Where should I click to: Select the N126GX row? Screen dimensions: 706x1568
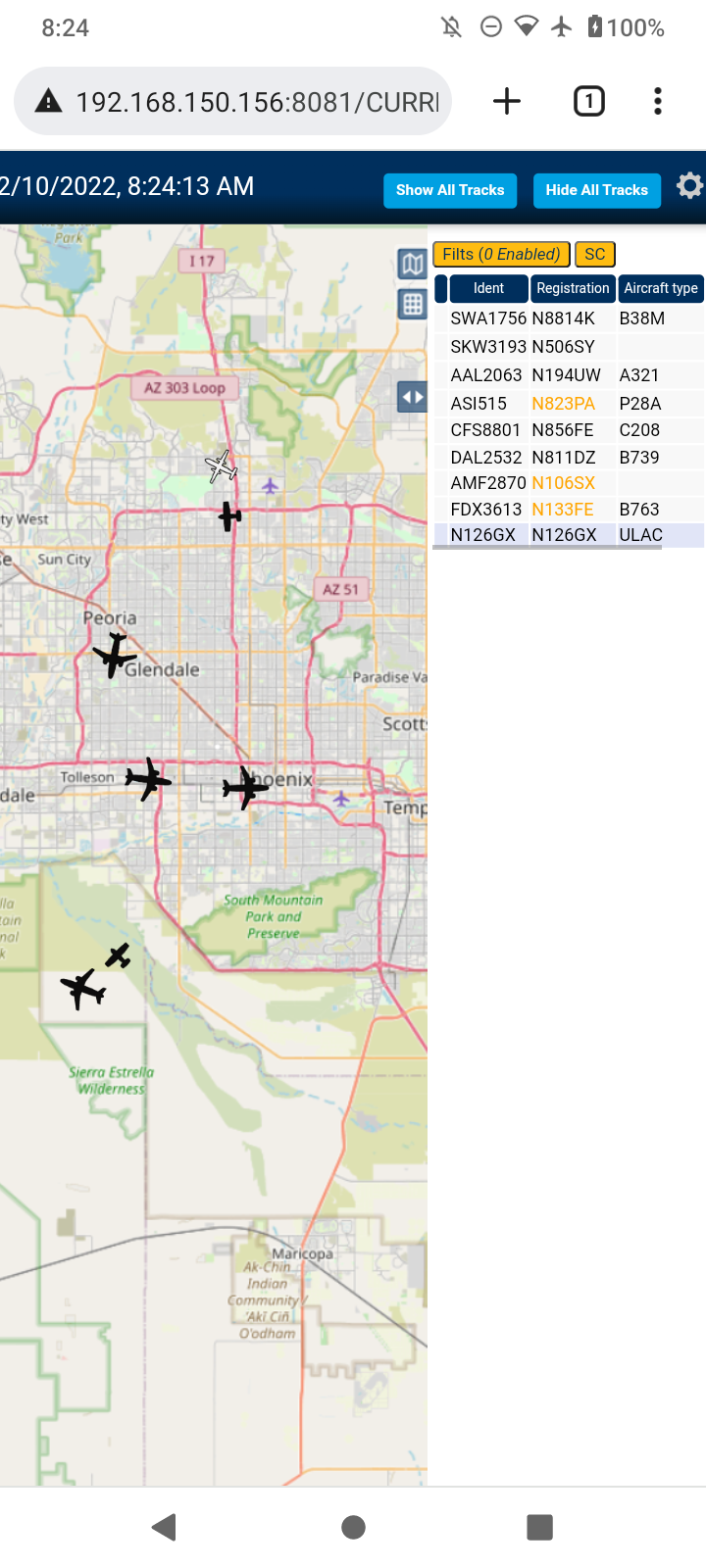pyautogui.click(x=569, y=535)
